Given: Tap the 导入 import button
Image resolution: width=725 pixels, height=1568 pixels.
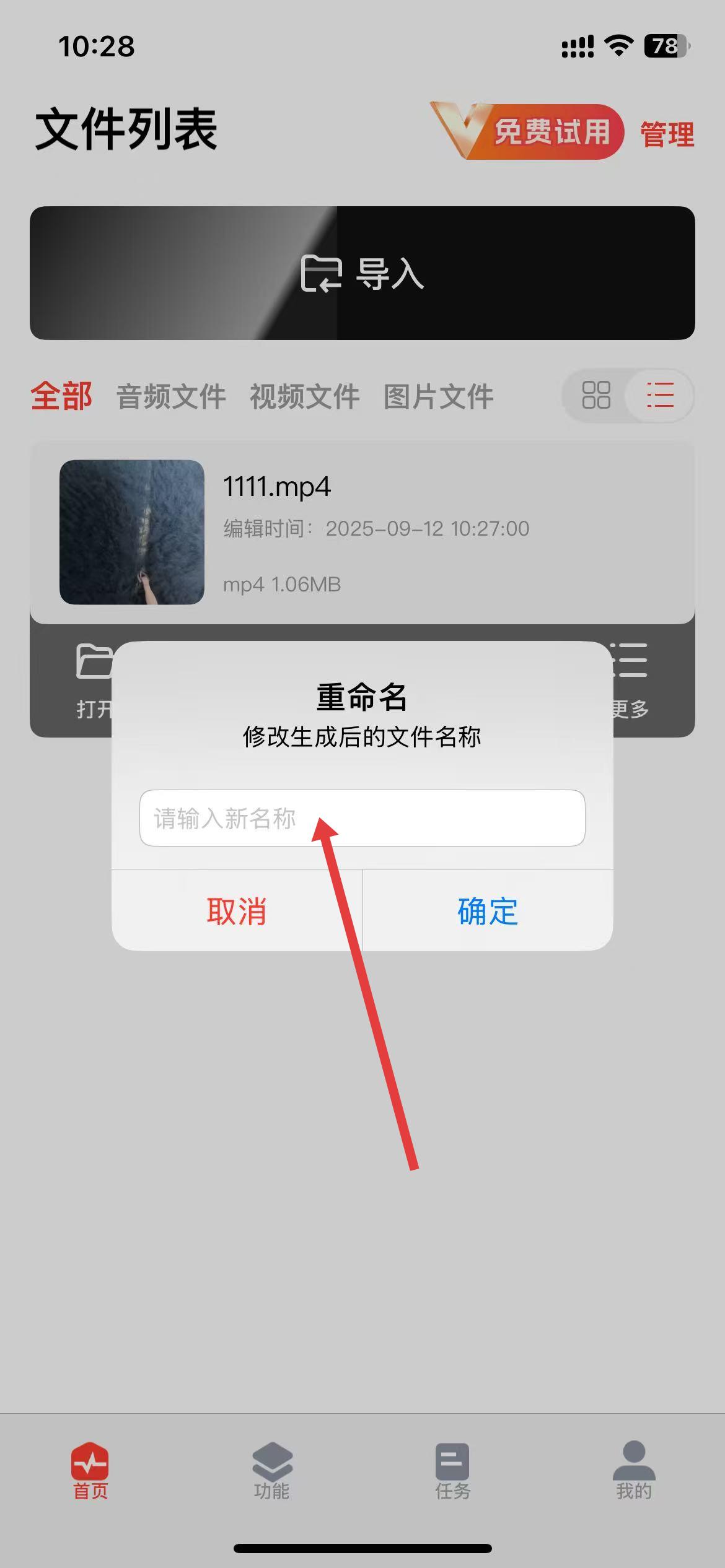Looking at the screenshot, I should (x=362, y=273).
